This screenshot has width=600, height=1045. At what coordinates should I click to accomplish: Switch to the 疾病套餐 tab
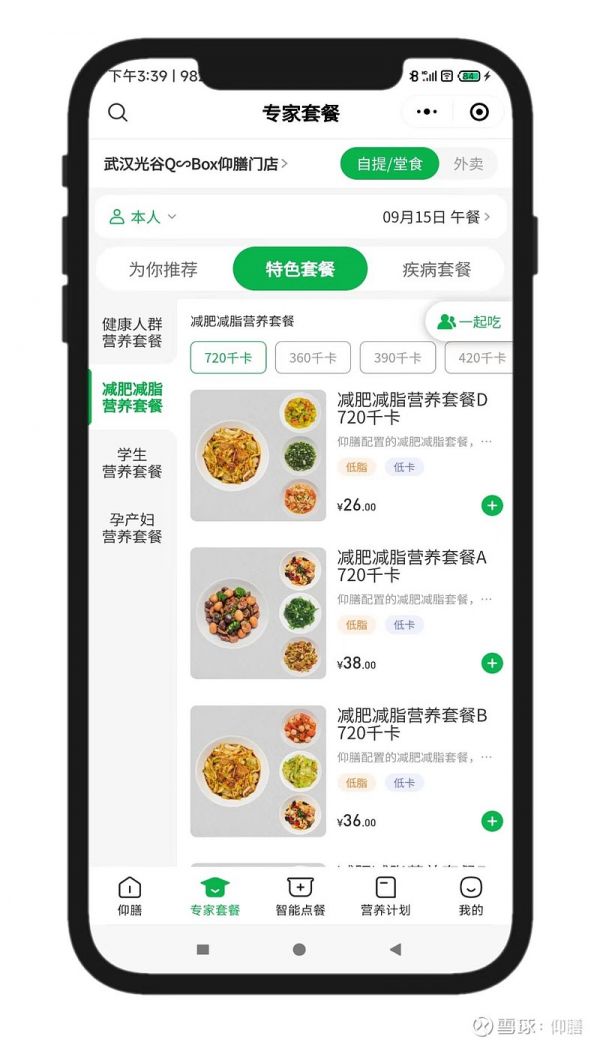436,269
